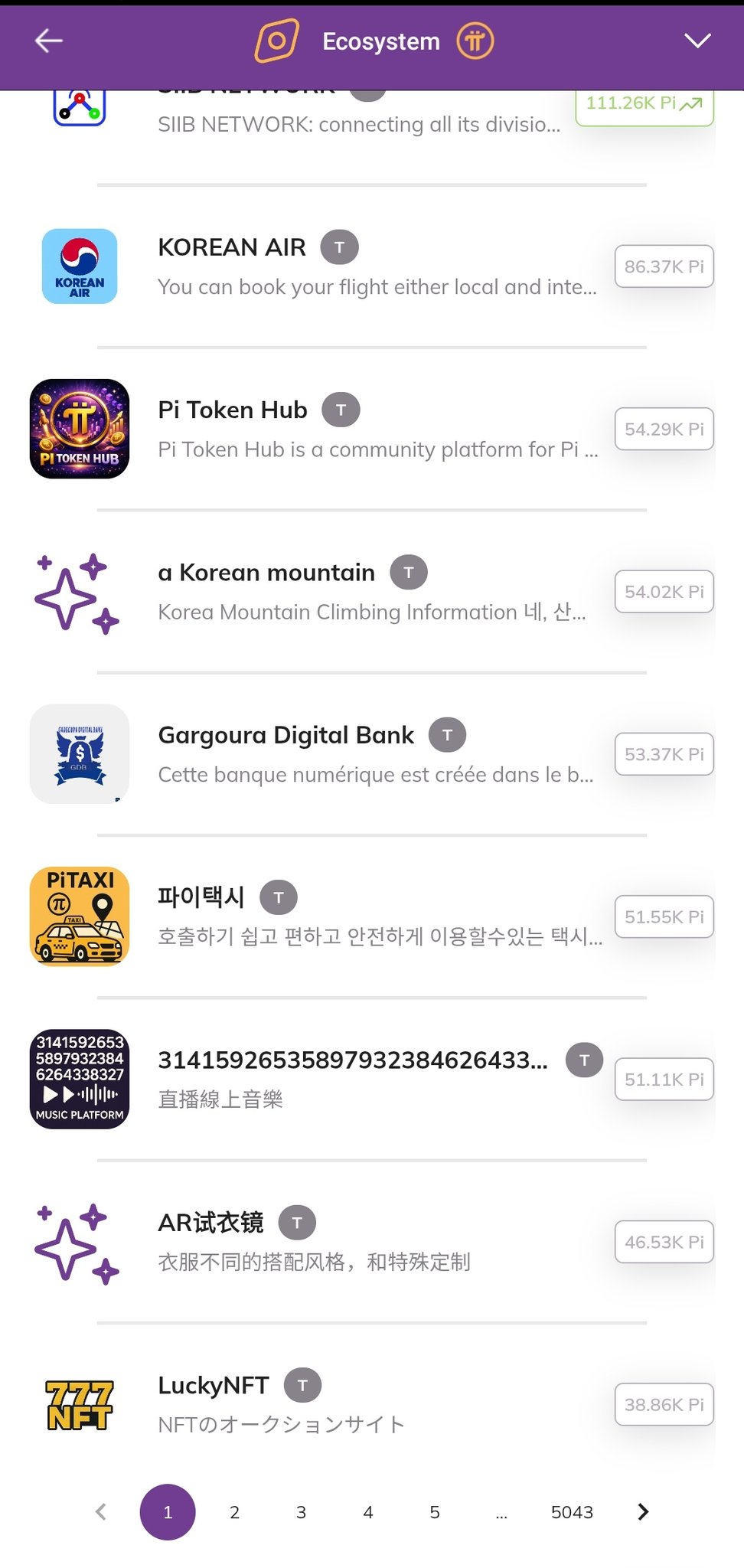Advance to the next page arrow
The height and width of the screenshot is (1568, 744).
[643, 1512]
